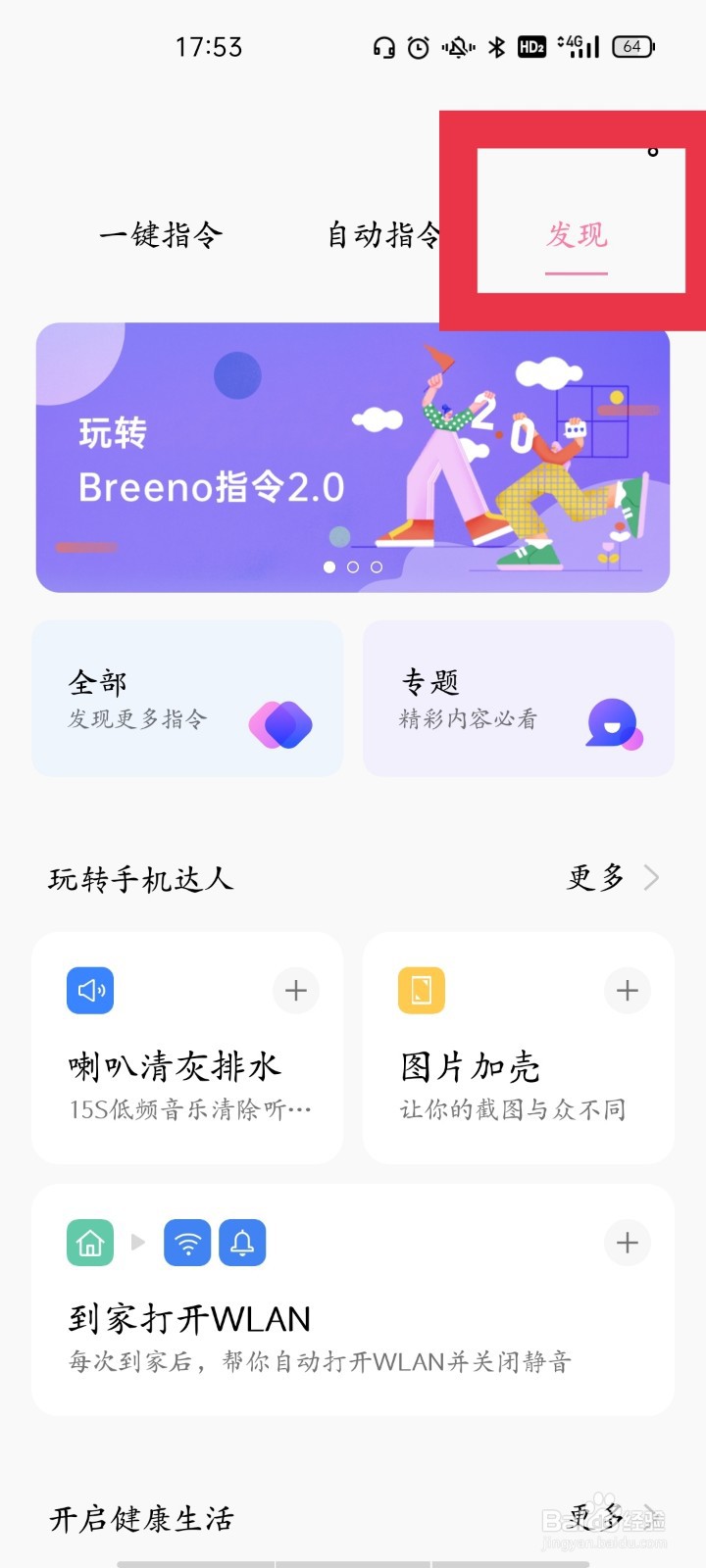Add 到家打开WLAN using its plus button
The height and width of the screenshot is (1568, 706).
pos(627,1243)
